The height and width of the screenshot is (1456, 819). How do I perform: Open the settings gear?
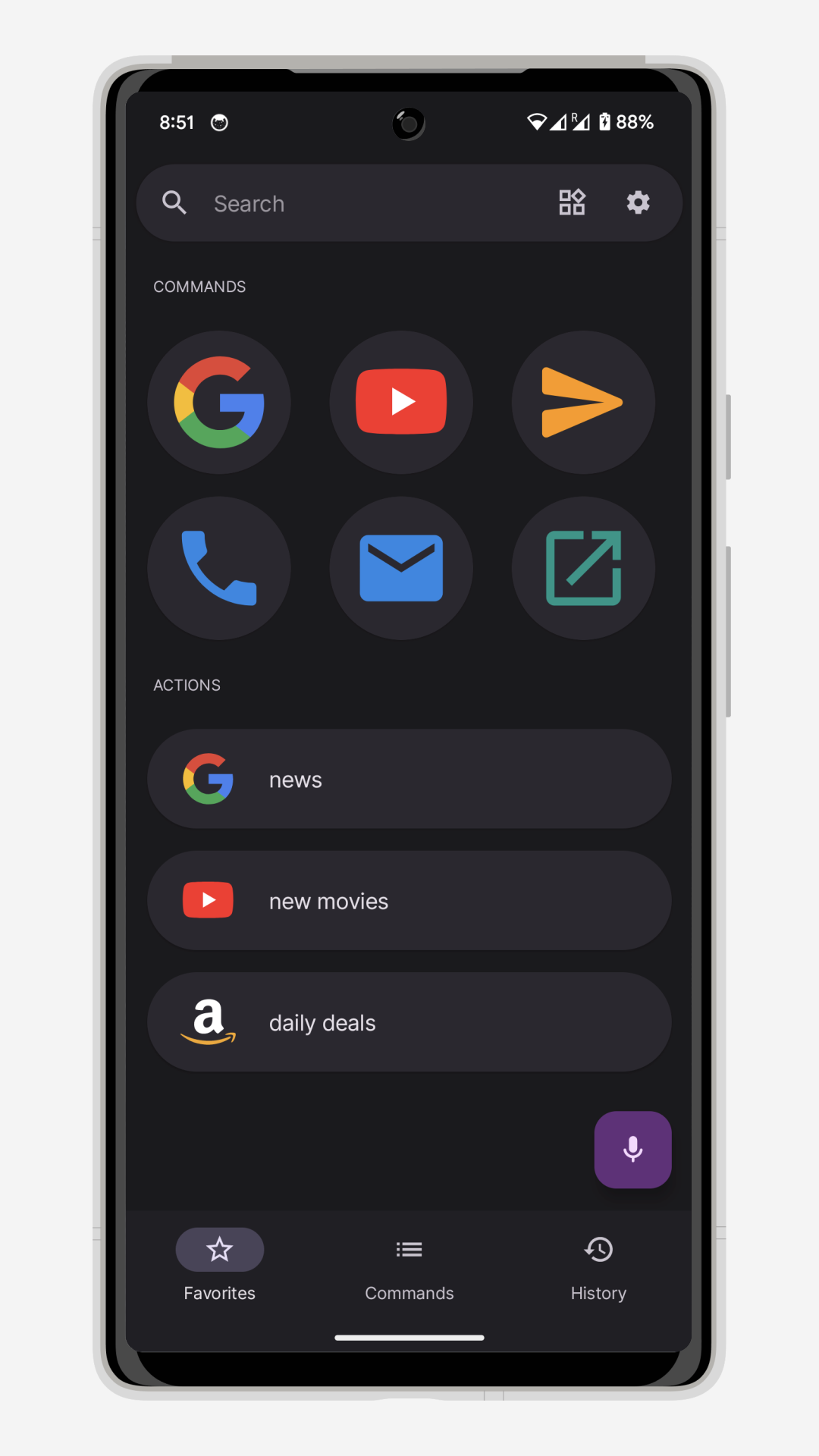coord(638,202)
